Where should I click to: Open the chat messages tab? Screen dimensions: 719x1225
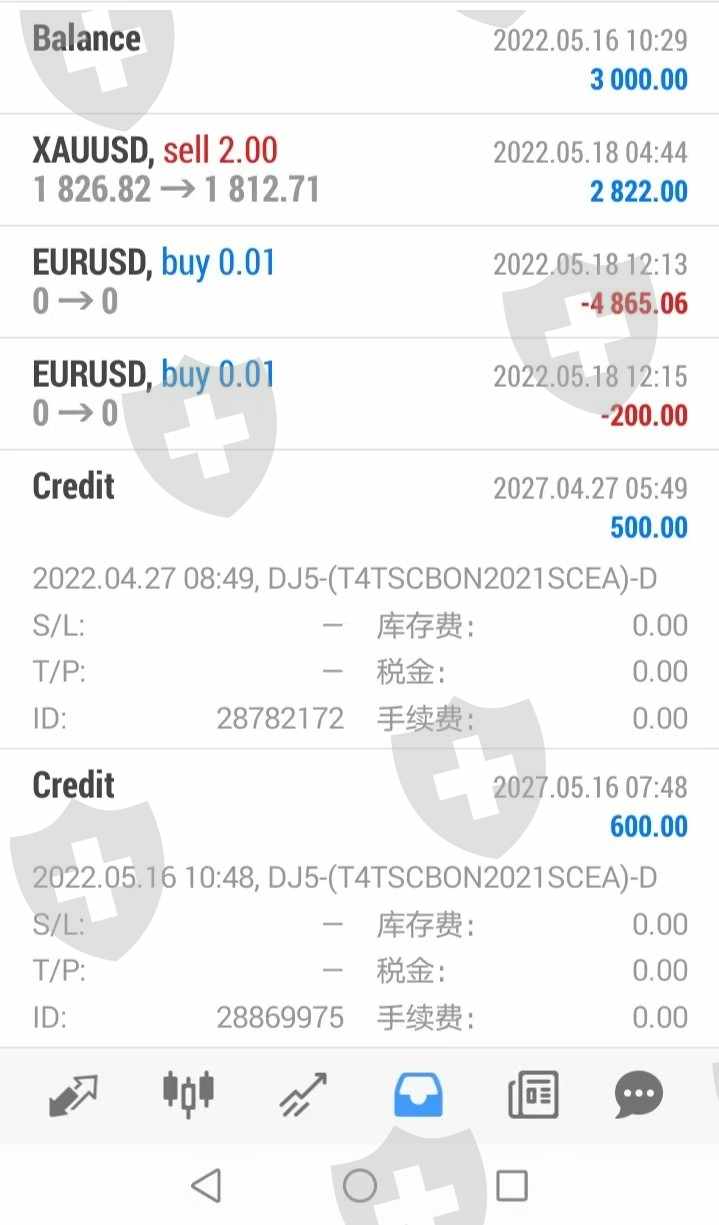click(x=638, y=1095)
